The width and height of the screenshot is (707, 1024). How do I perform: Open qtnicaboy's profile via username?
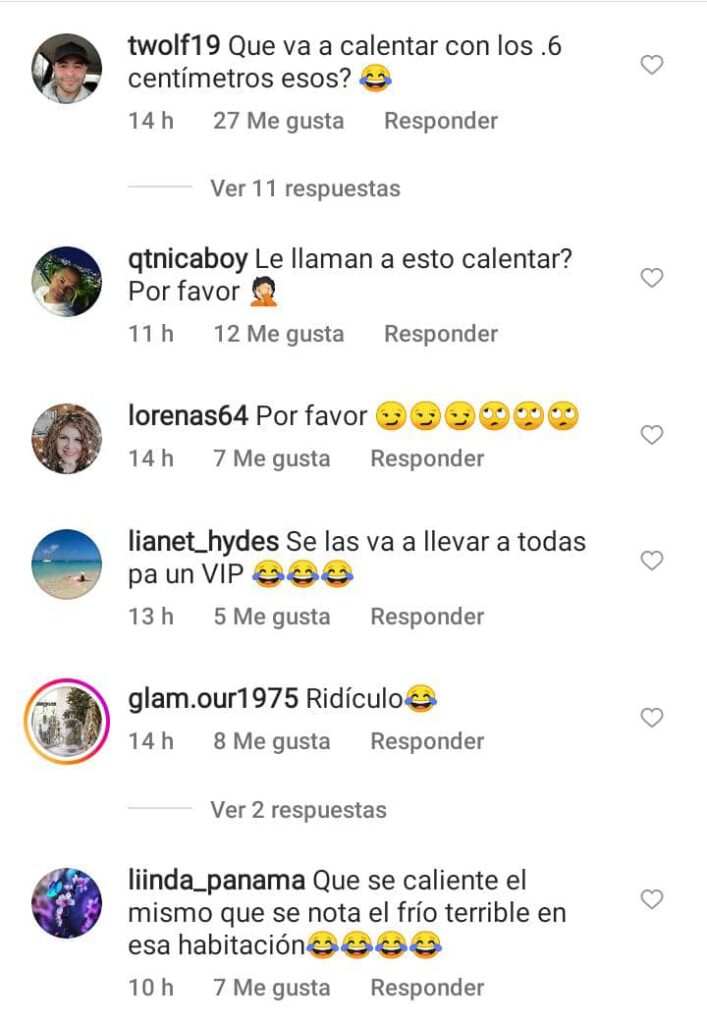pos(187,259)
